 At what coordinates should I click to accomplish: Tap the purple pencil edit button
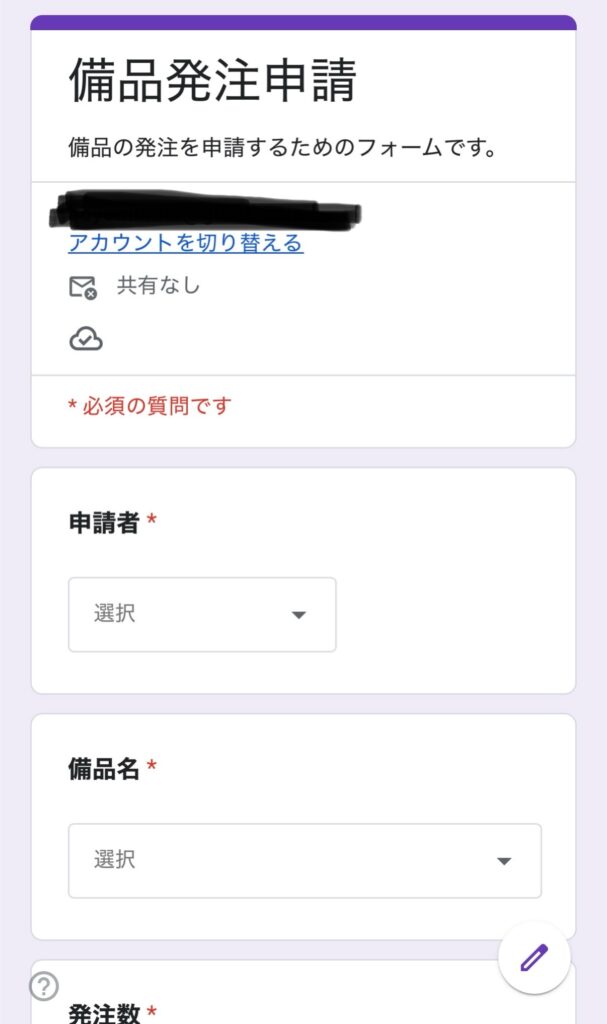coord(534,957)
